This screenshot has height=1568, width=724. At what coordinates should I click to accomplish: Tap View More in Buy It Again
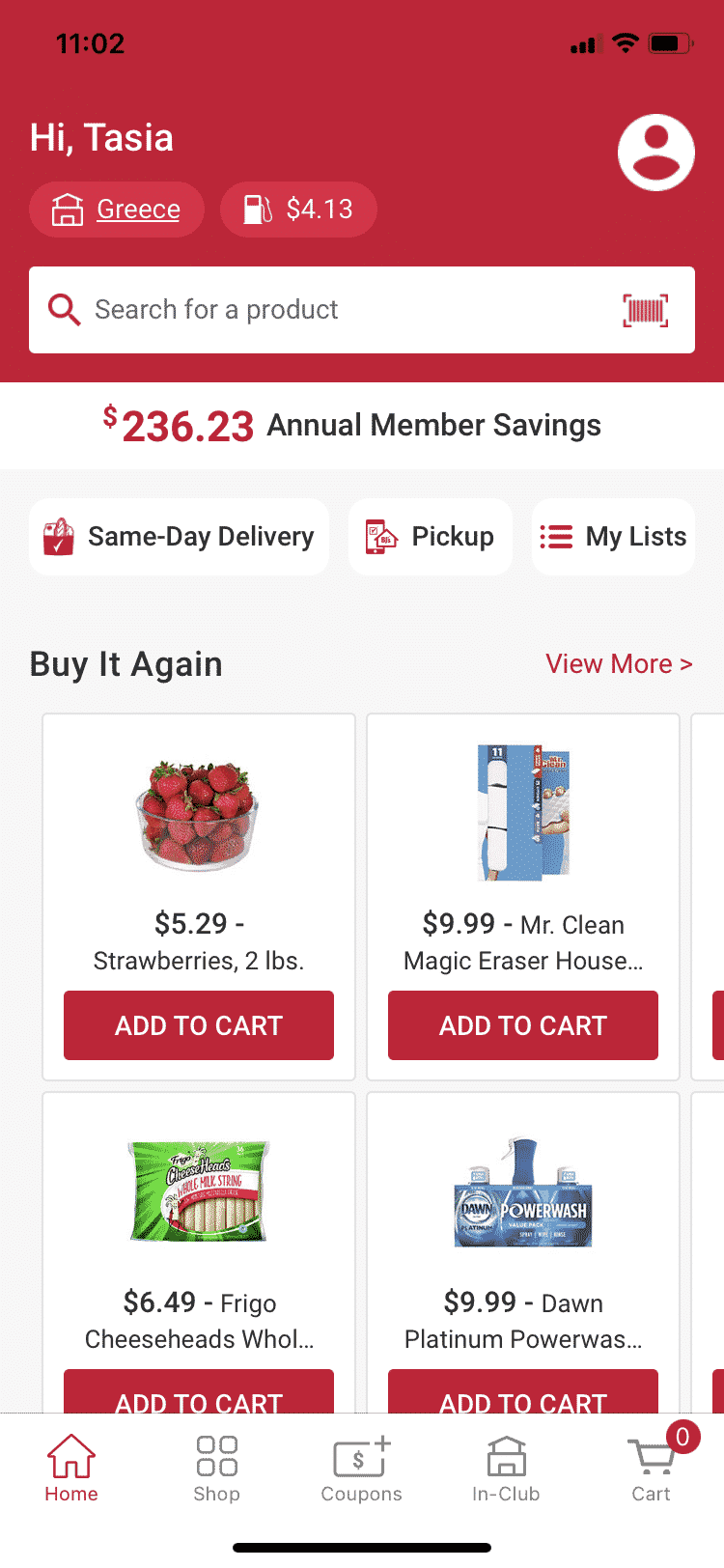[619, 664]
